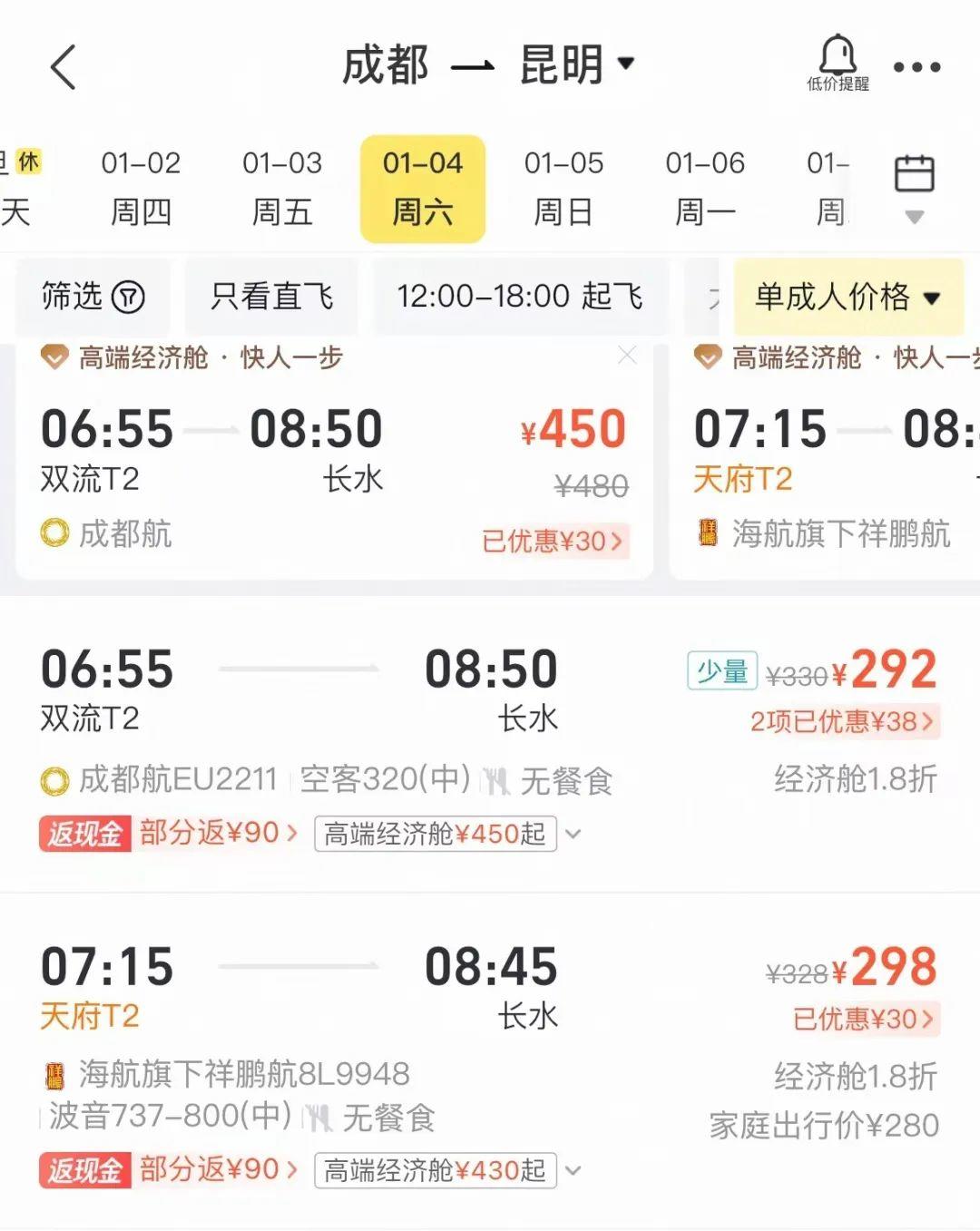This screenshot has height=1231, width=980.
Task: Switch to the 01-05 周日 date tab
Action: [563, 187]
